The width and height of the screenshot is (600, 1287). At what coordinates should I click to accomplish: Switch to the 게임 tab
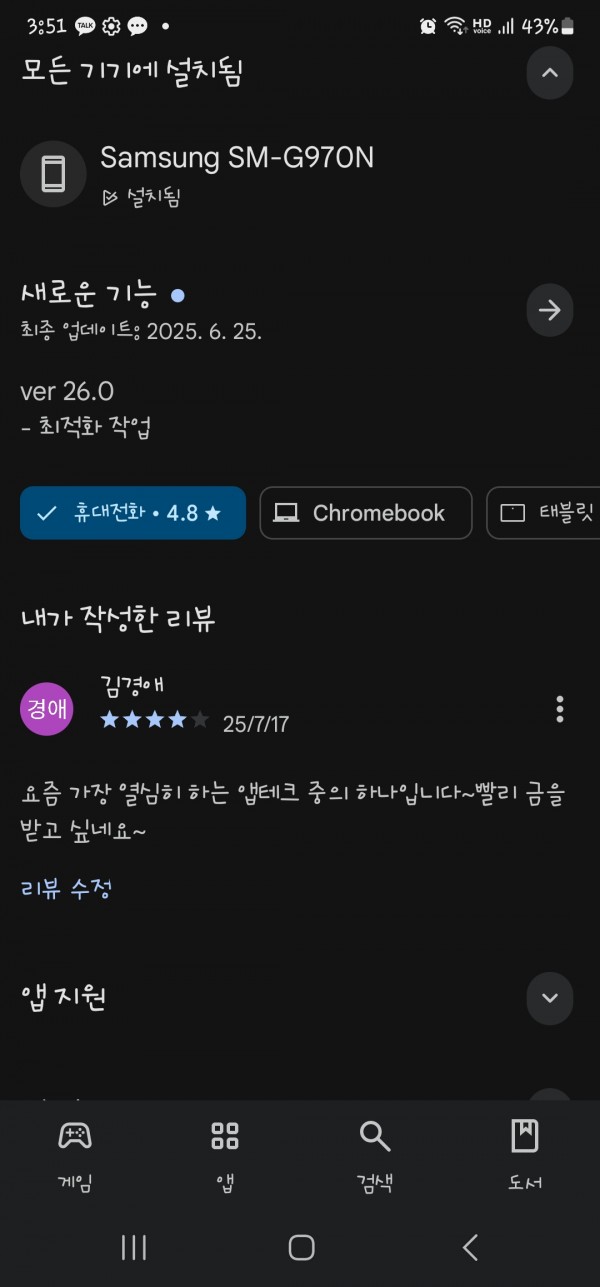[75, 1155]
